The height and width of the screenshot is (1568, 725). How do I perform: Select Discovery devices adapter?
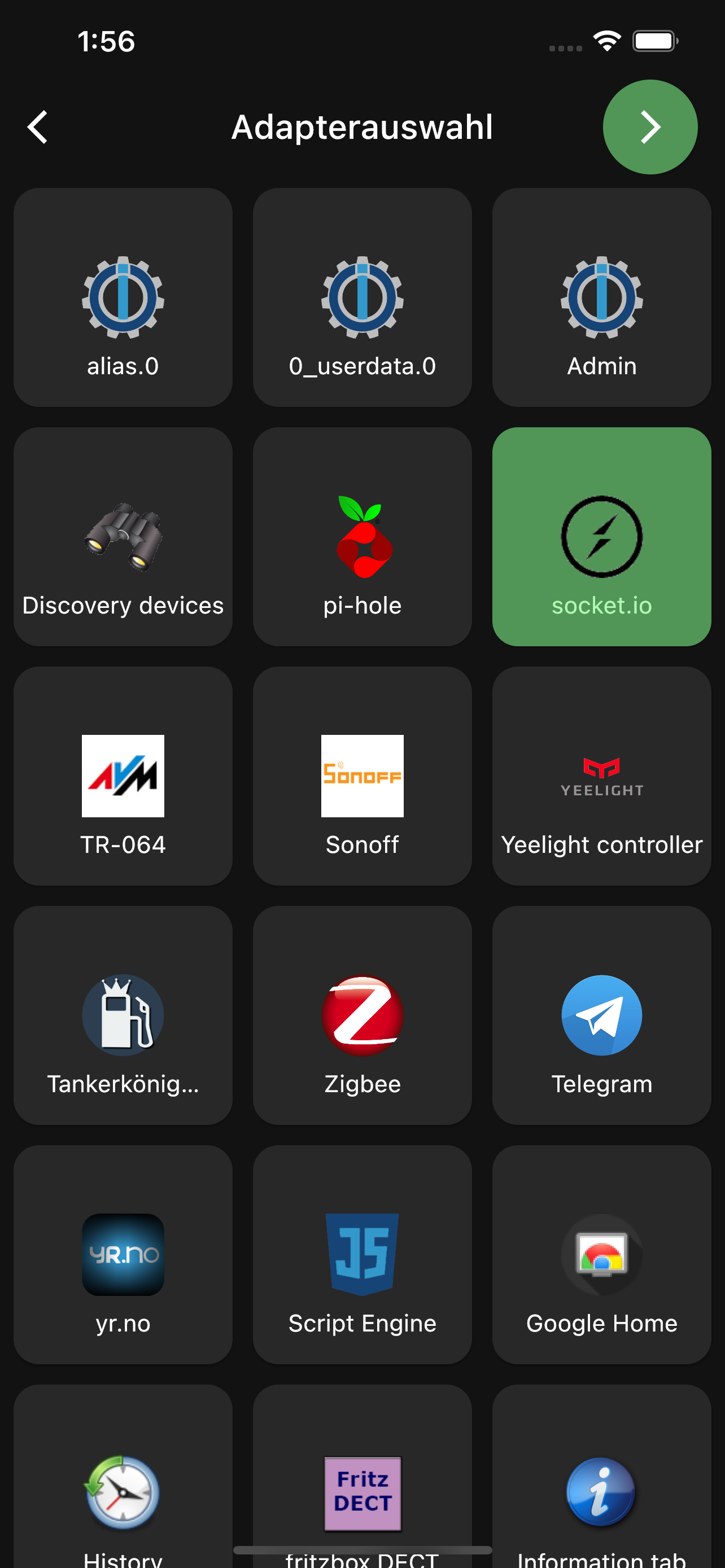[123, 536]
